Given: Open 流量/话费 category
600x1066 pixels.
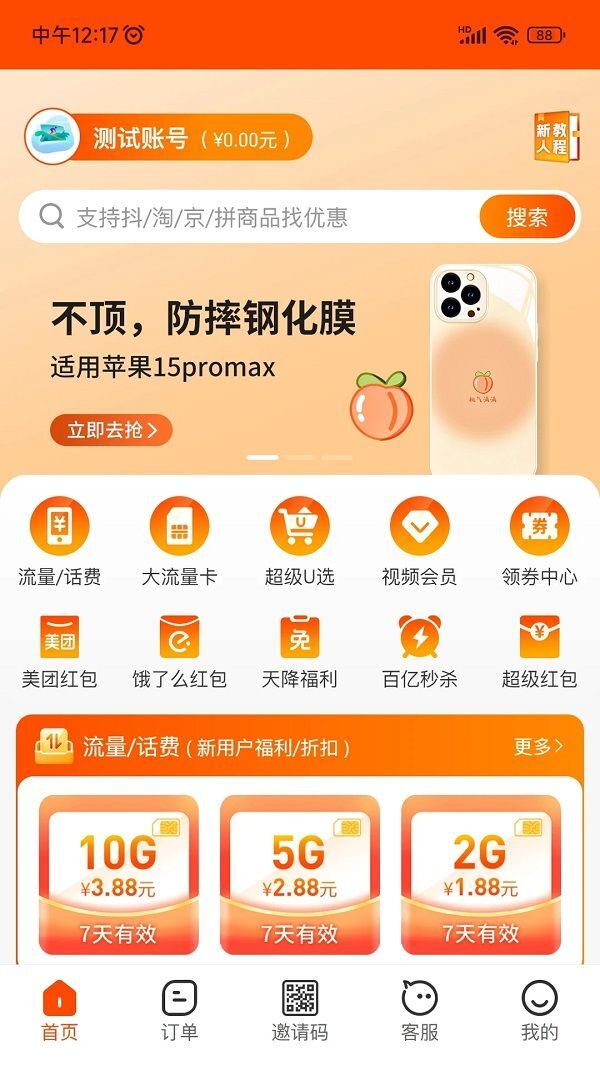Looking at the screenshot, I should 60,542.
